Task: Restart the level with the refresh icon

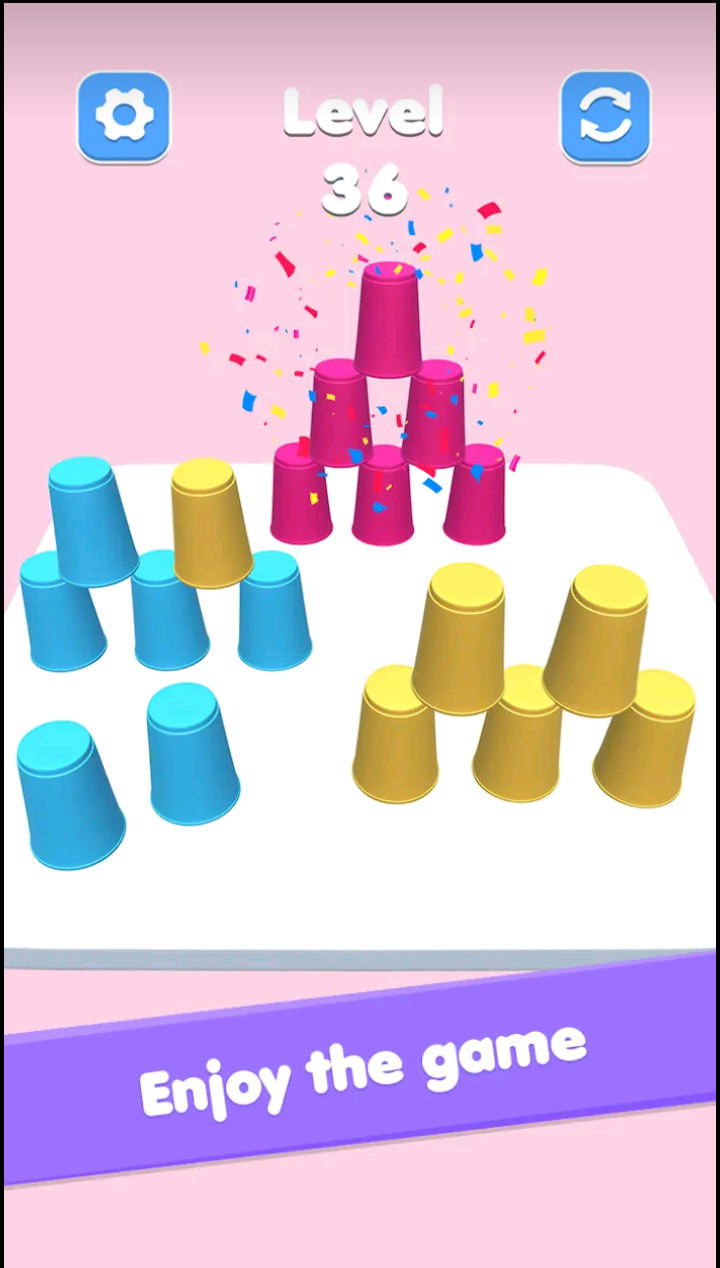Action: coord(605,116)
